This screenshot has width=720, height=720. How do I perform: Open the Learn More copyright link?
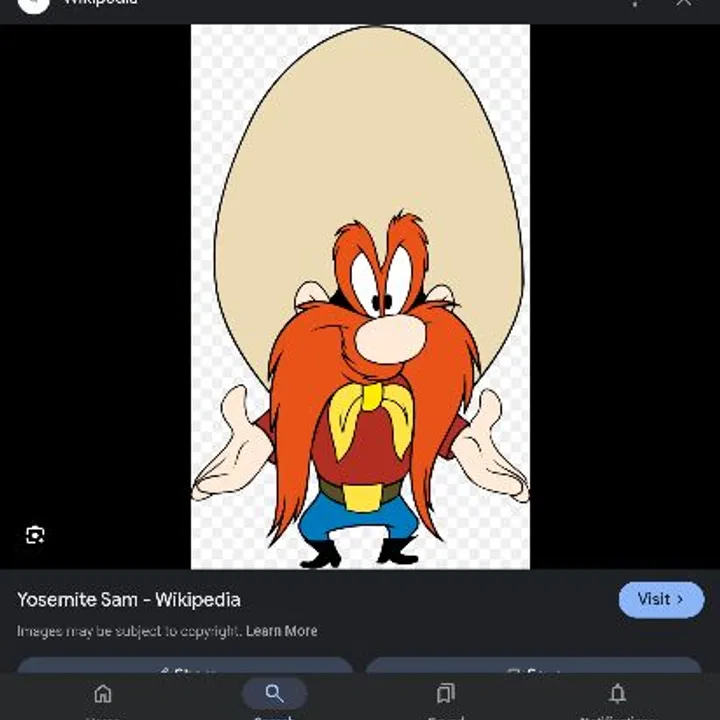coord(281,631)
